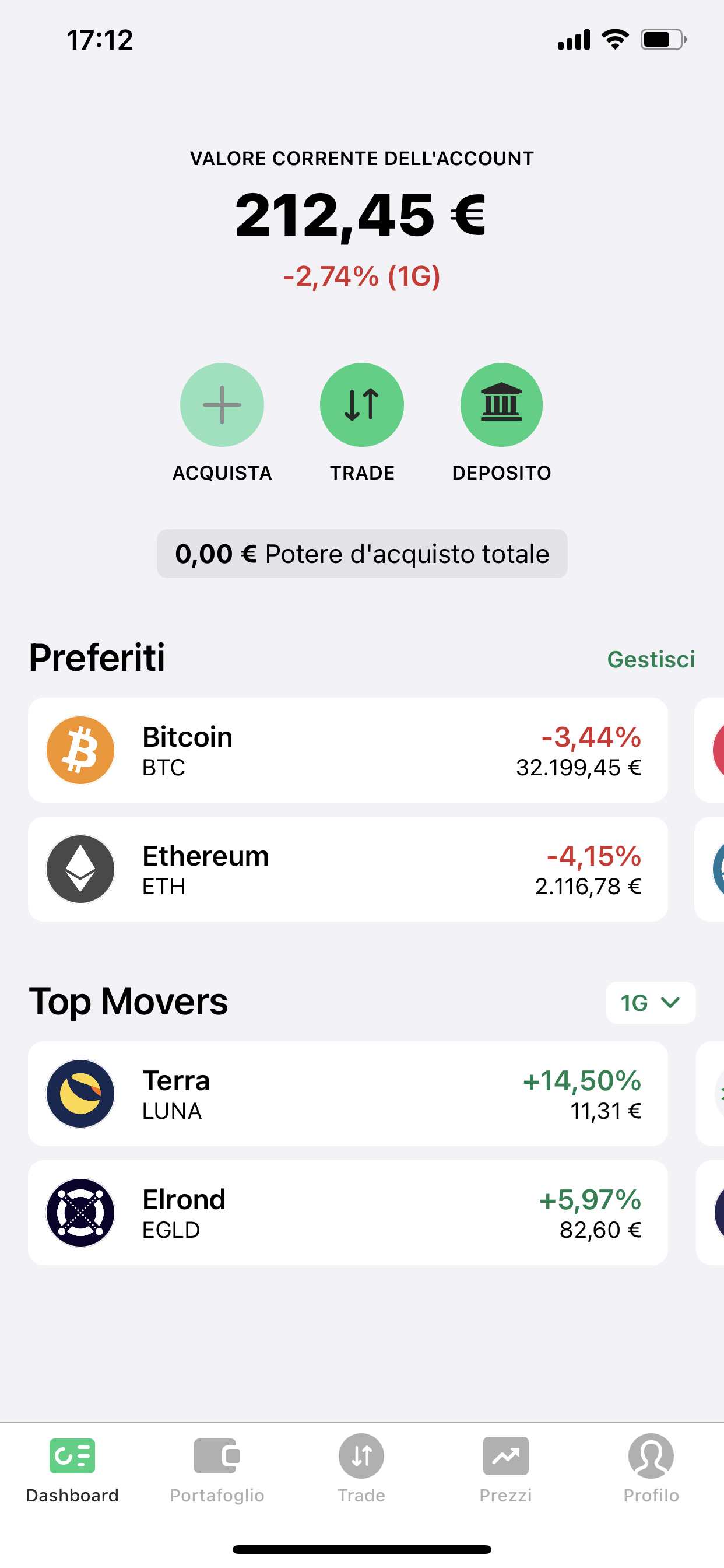Open the Bitcoin BTC card
724x1568 pixels.
(347, 750)
